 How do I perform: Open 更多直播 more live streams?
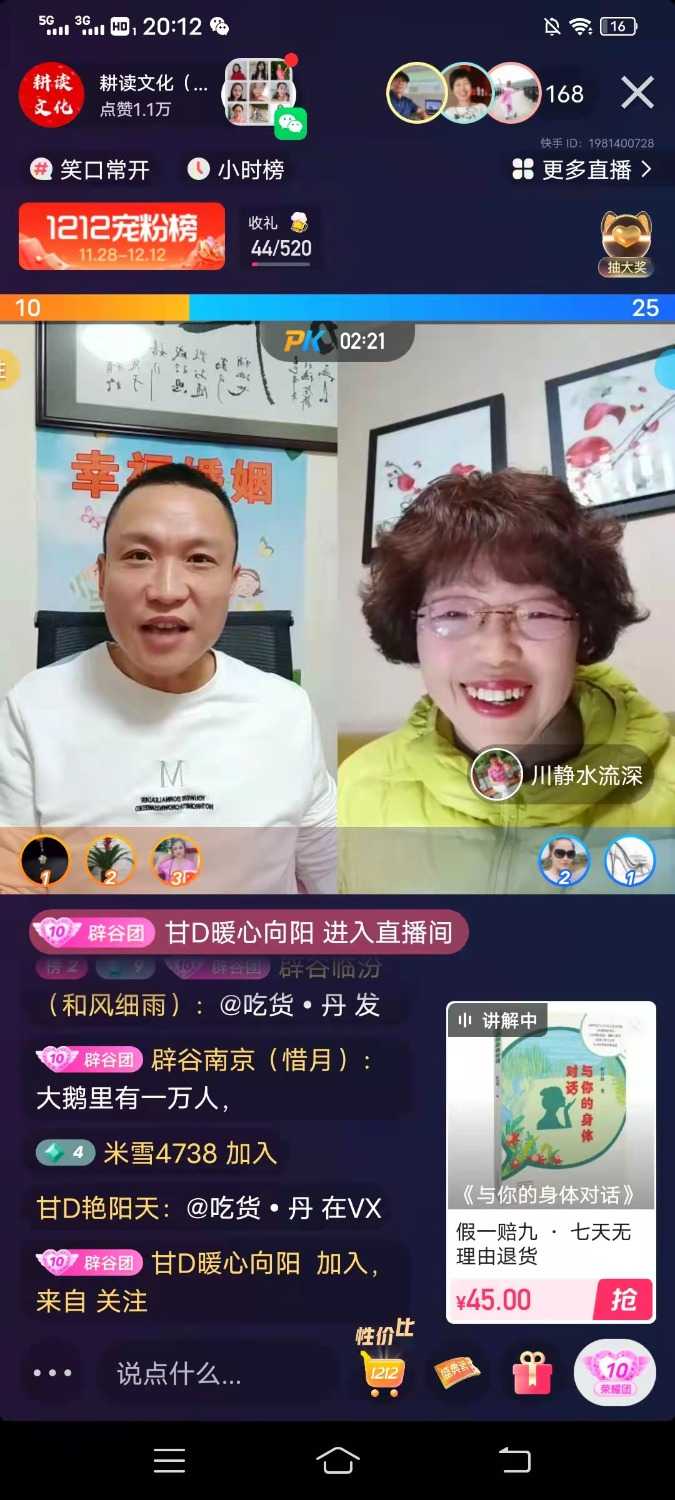(x=583, y=169)
